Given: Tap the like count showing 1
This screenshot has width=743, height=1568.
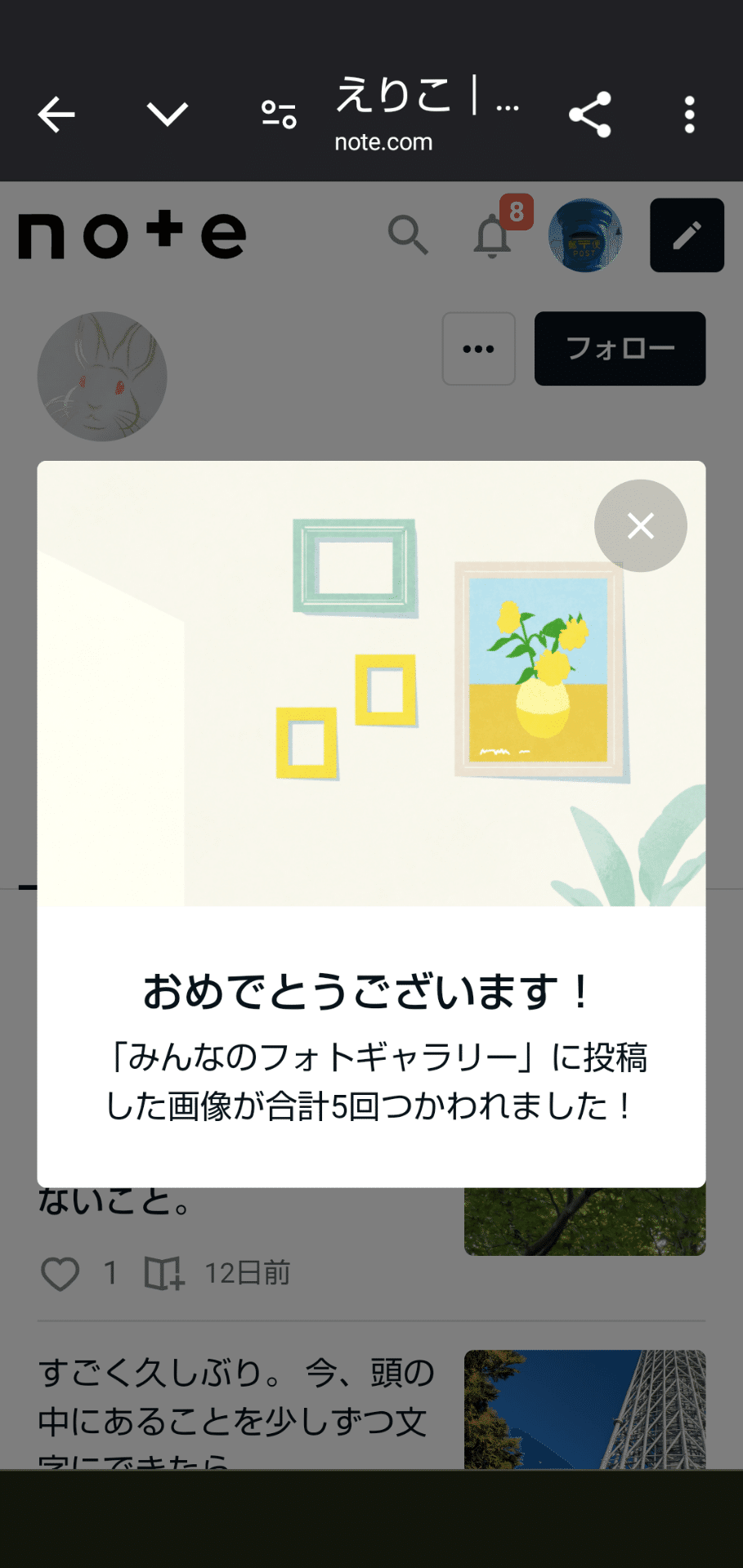Looking at the screenshot, I should (x=110, y=1272).
